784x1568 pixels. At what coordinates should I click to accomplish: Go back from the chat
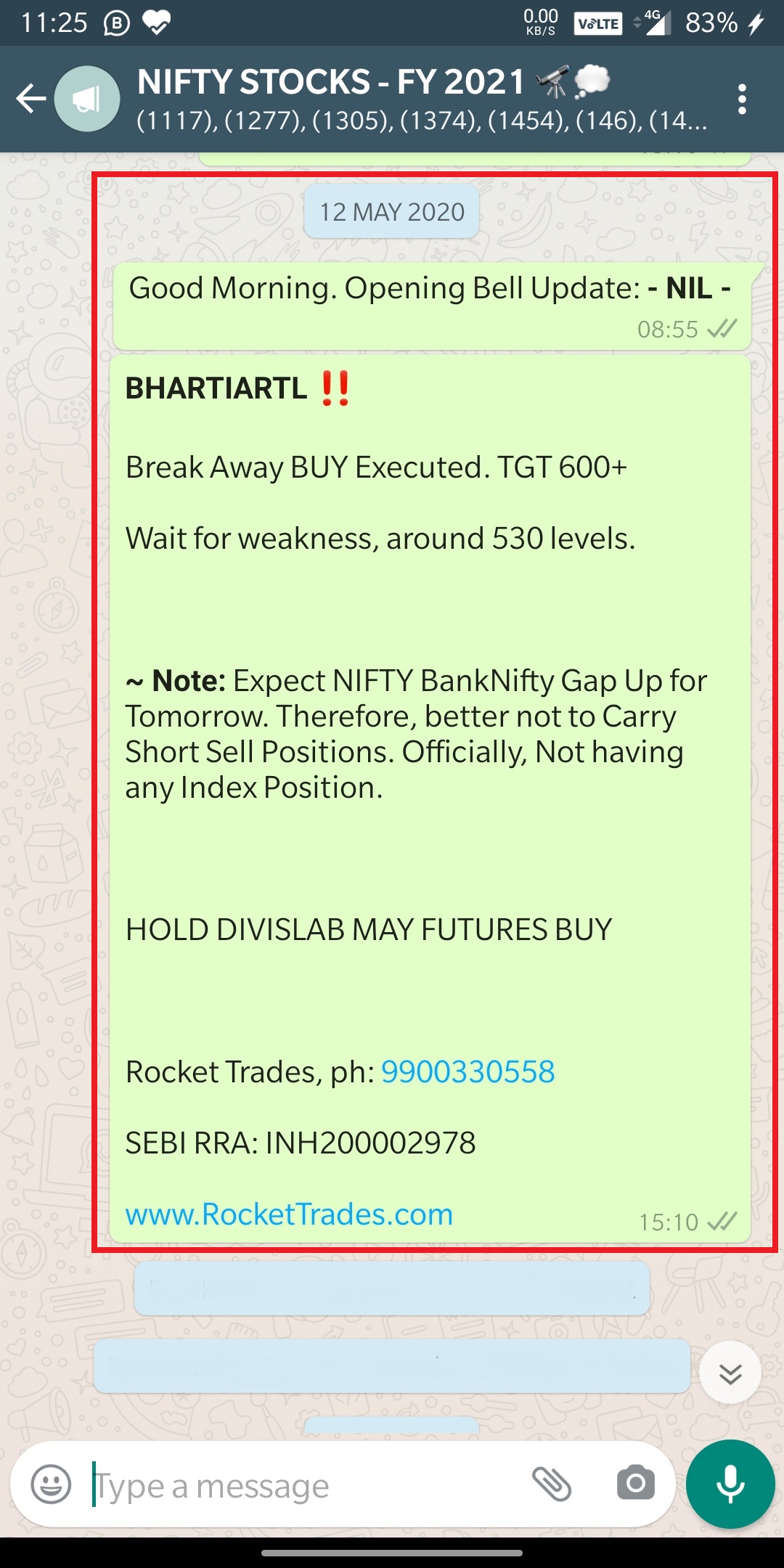click(30, 99)
